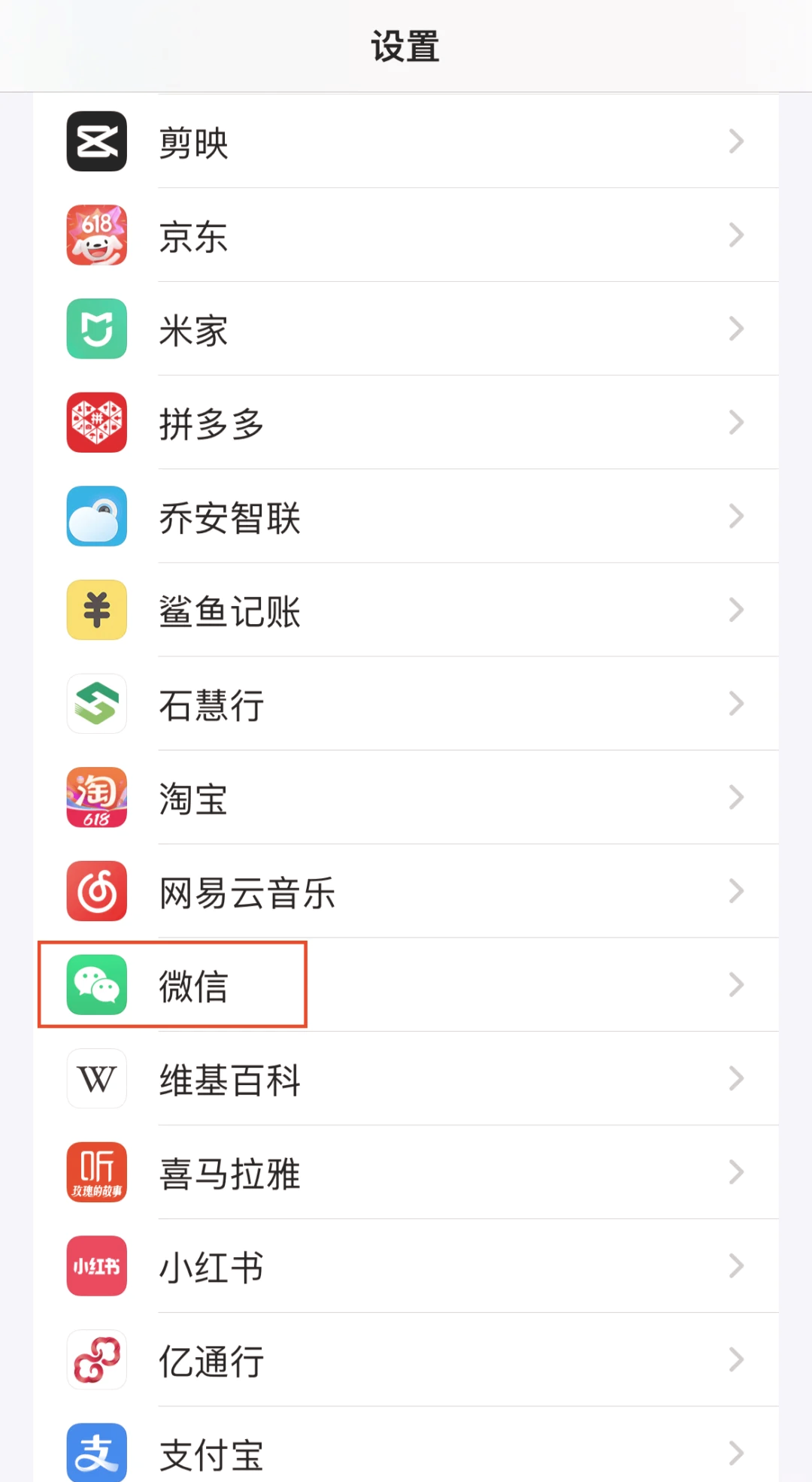The image size is (812, 1482).
Task: Go to 维基百科 settings
Action: (406, 1079)
